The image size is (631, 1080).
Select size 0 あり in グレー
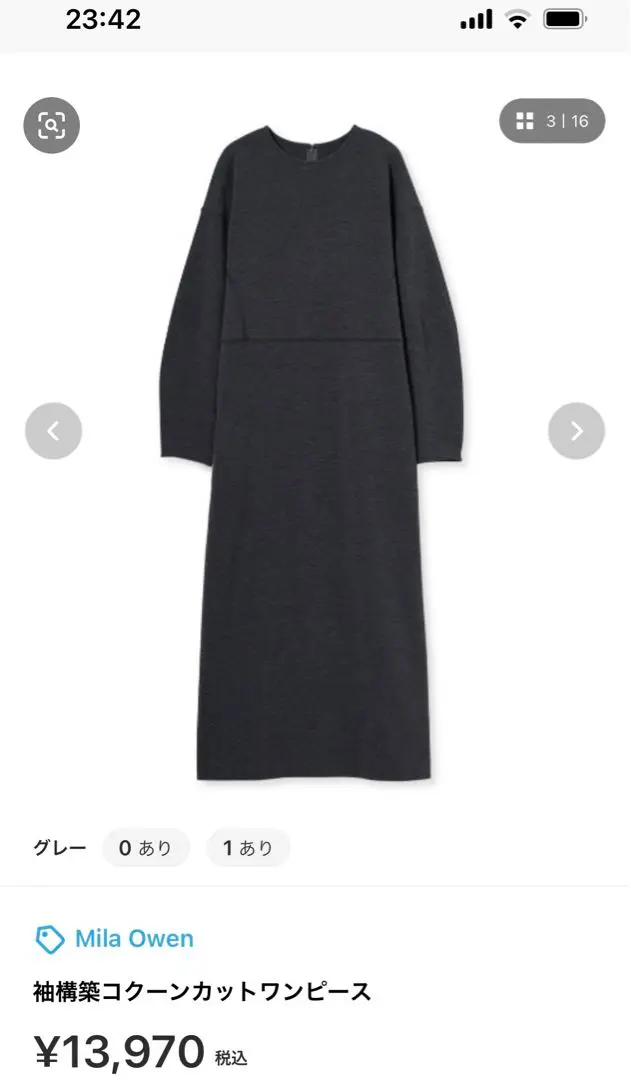click(145, 848)
